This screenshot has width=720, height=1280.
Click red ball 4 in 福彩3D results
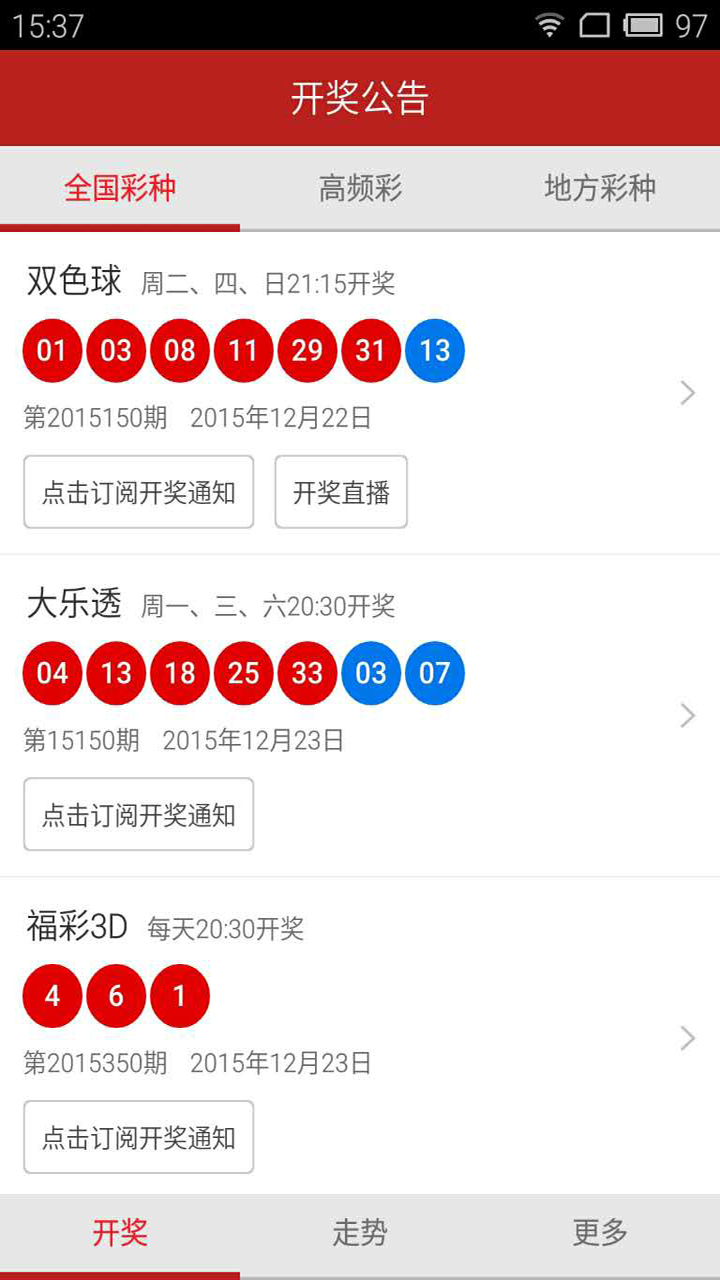[x=52, y=995]
